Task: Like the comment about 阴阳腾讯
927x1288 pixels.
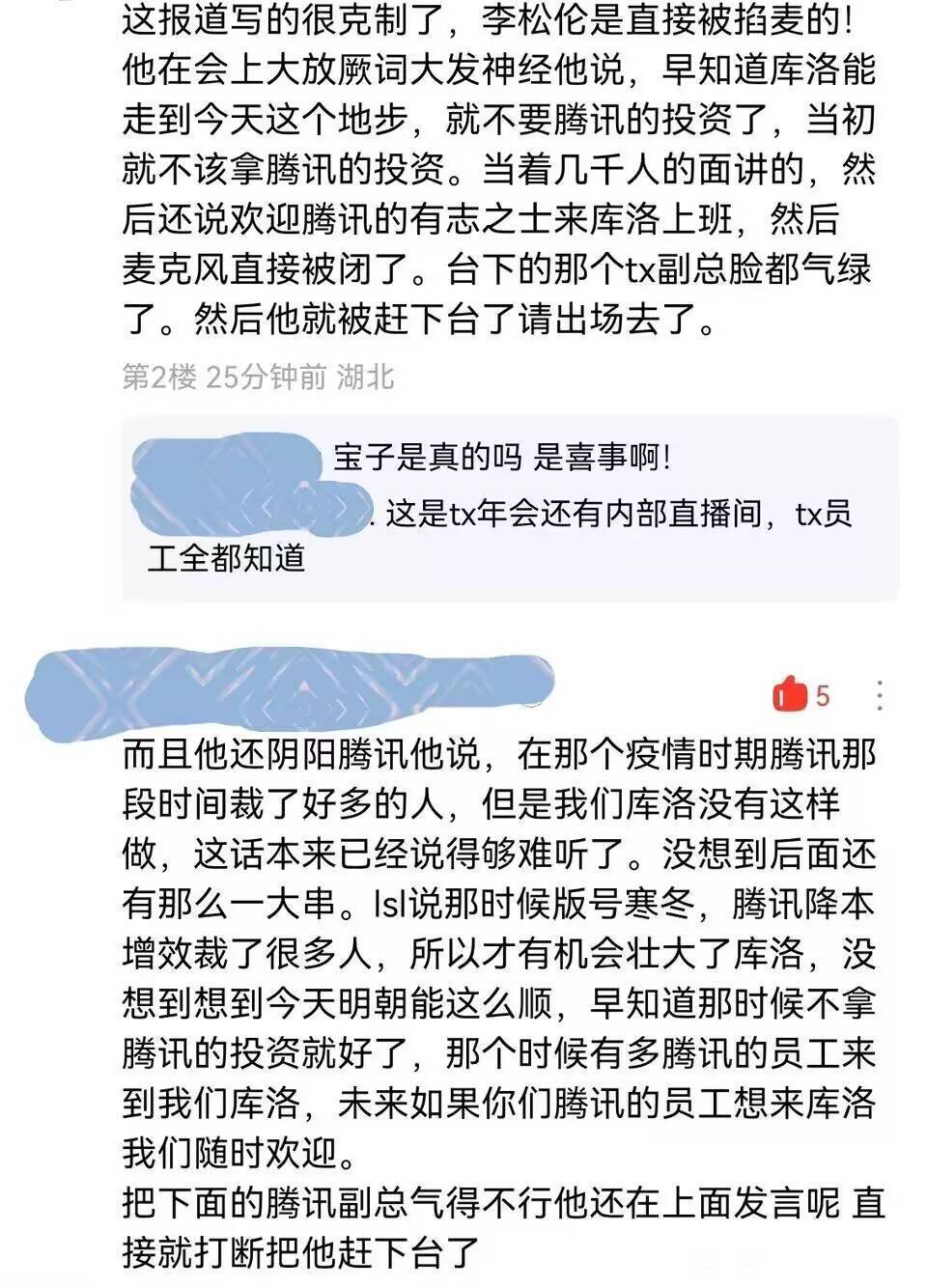Action: point(789,693)
